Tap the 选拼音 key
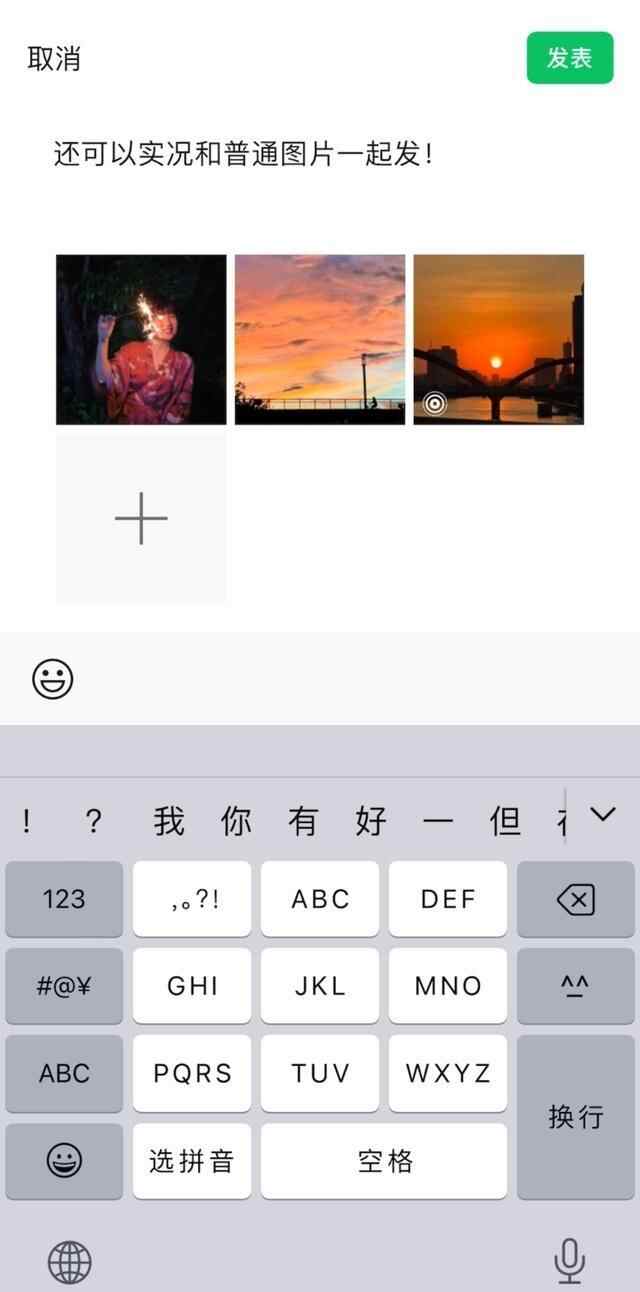Image resolution: width=640 pixels, height=1292 pixels. click(x=192, y=1161)
